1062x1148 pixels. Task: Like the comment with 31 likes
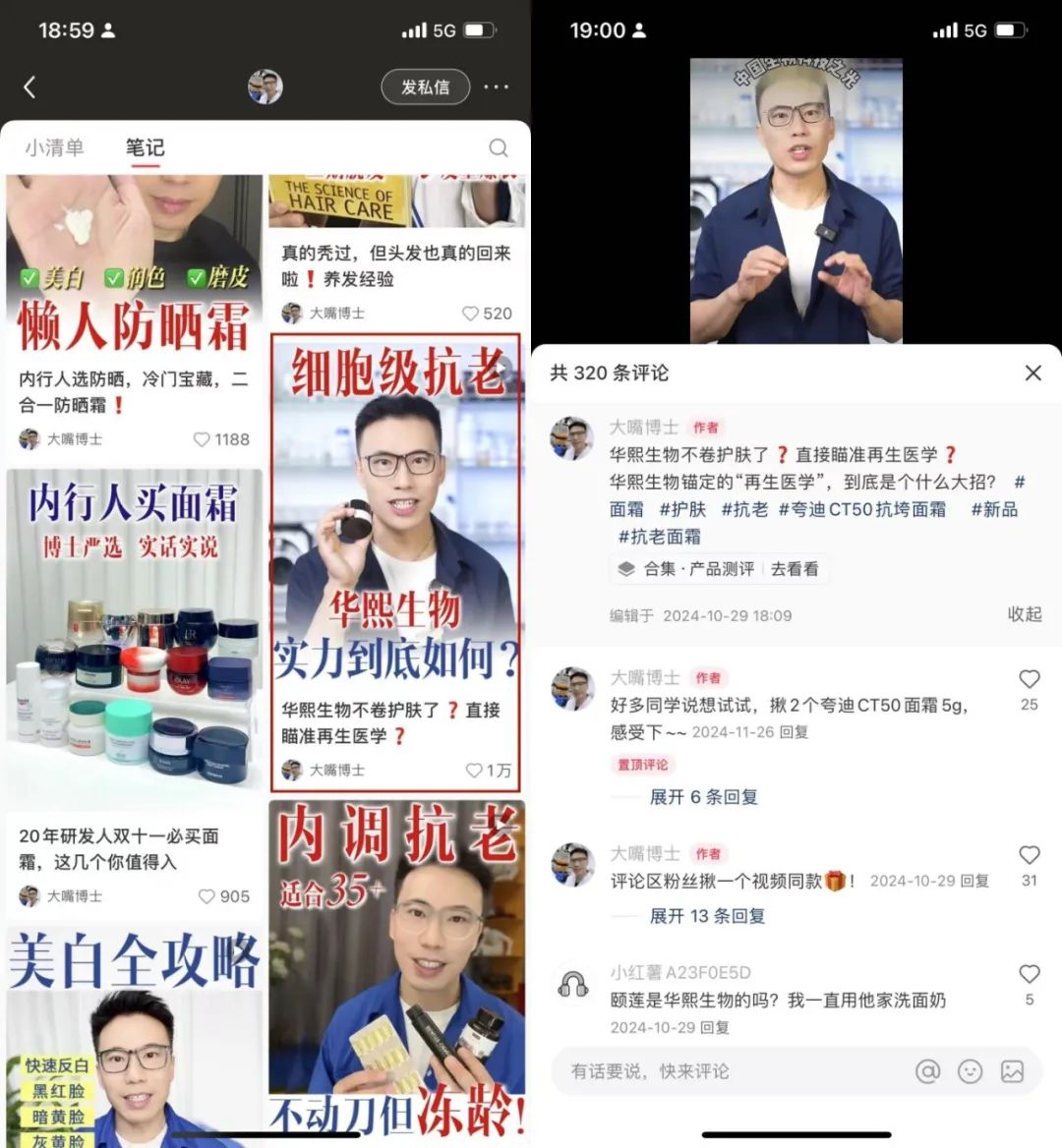[1029, 855]
